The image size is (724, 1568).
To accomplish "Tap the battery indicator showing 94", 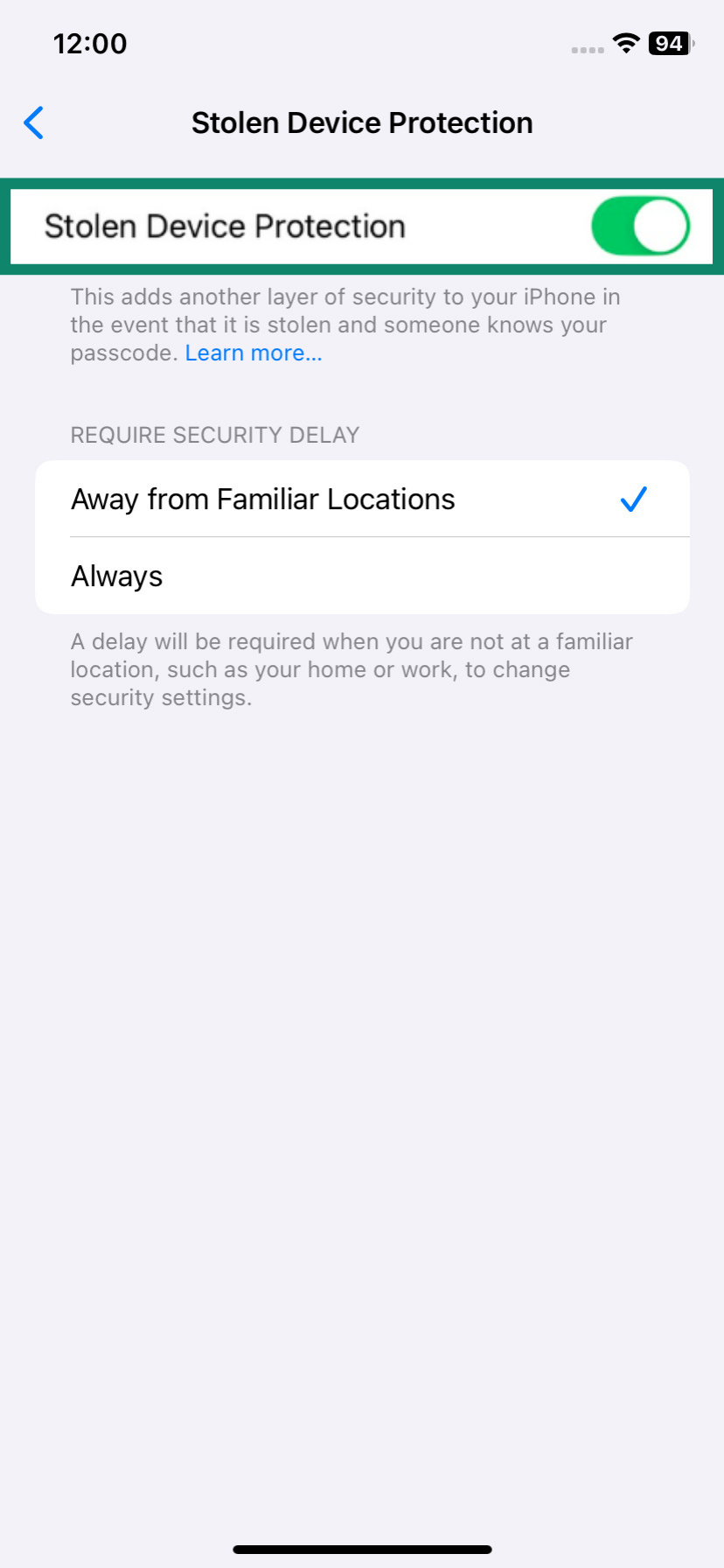I will coord(668,43).
